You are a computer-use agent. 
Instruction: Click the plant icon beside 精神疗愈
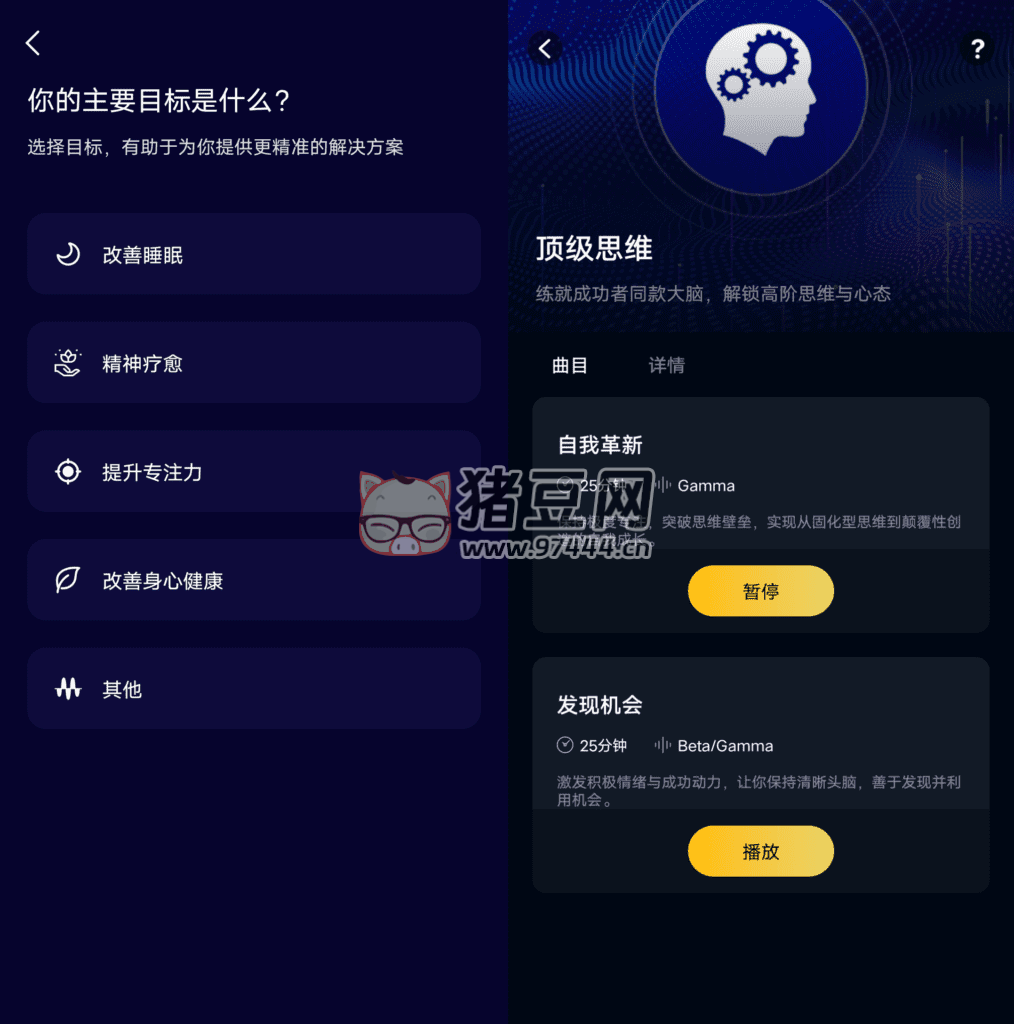[x=66, y=362]
